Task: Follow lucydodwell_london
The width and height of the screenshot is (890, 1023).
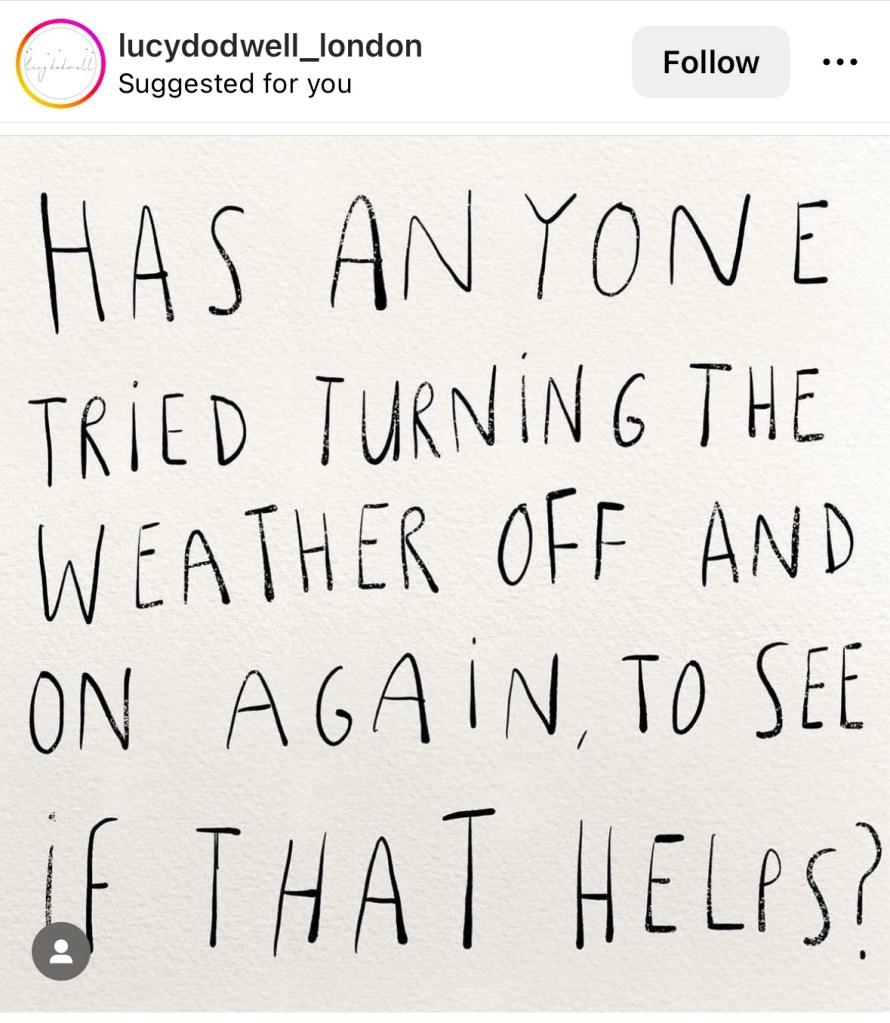Action: point(710,62)
